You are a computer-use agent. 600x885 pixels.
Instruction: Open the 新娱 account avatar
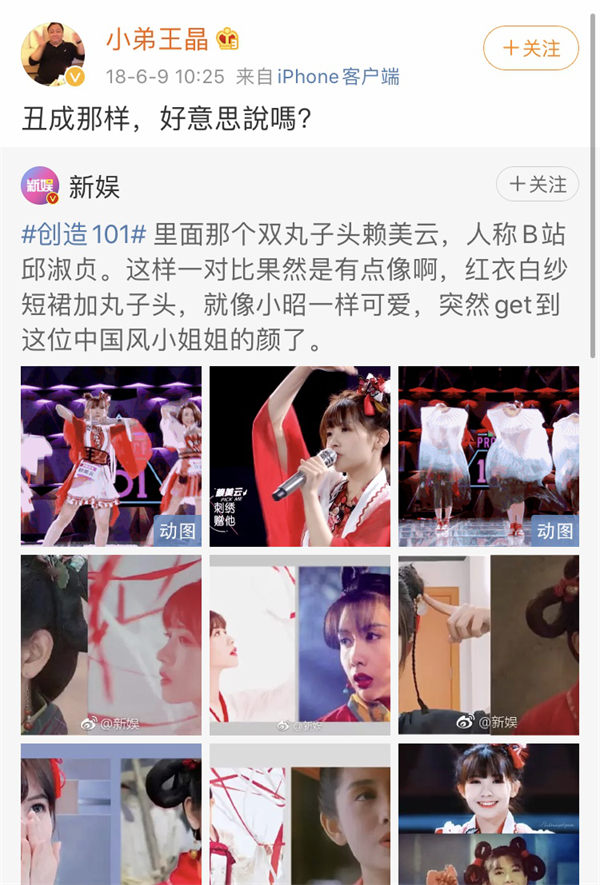tap(40, 186)
